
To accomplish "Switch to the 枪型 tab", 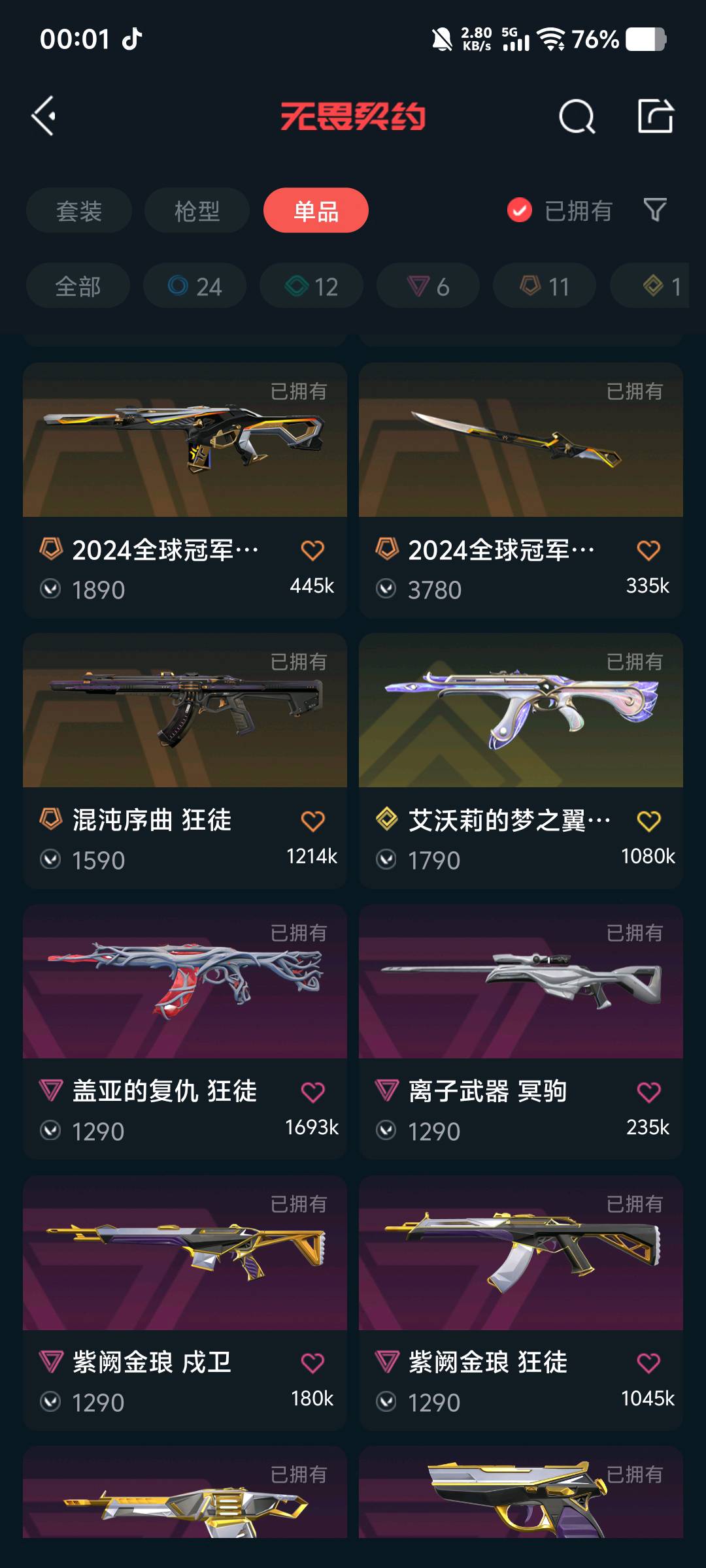I will (197, 210).
